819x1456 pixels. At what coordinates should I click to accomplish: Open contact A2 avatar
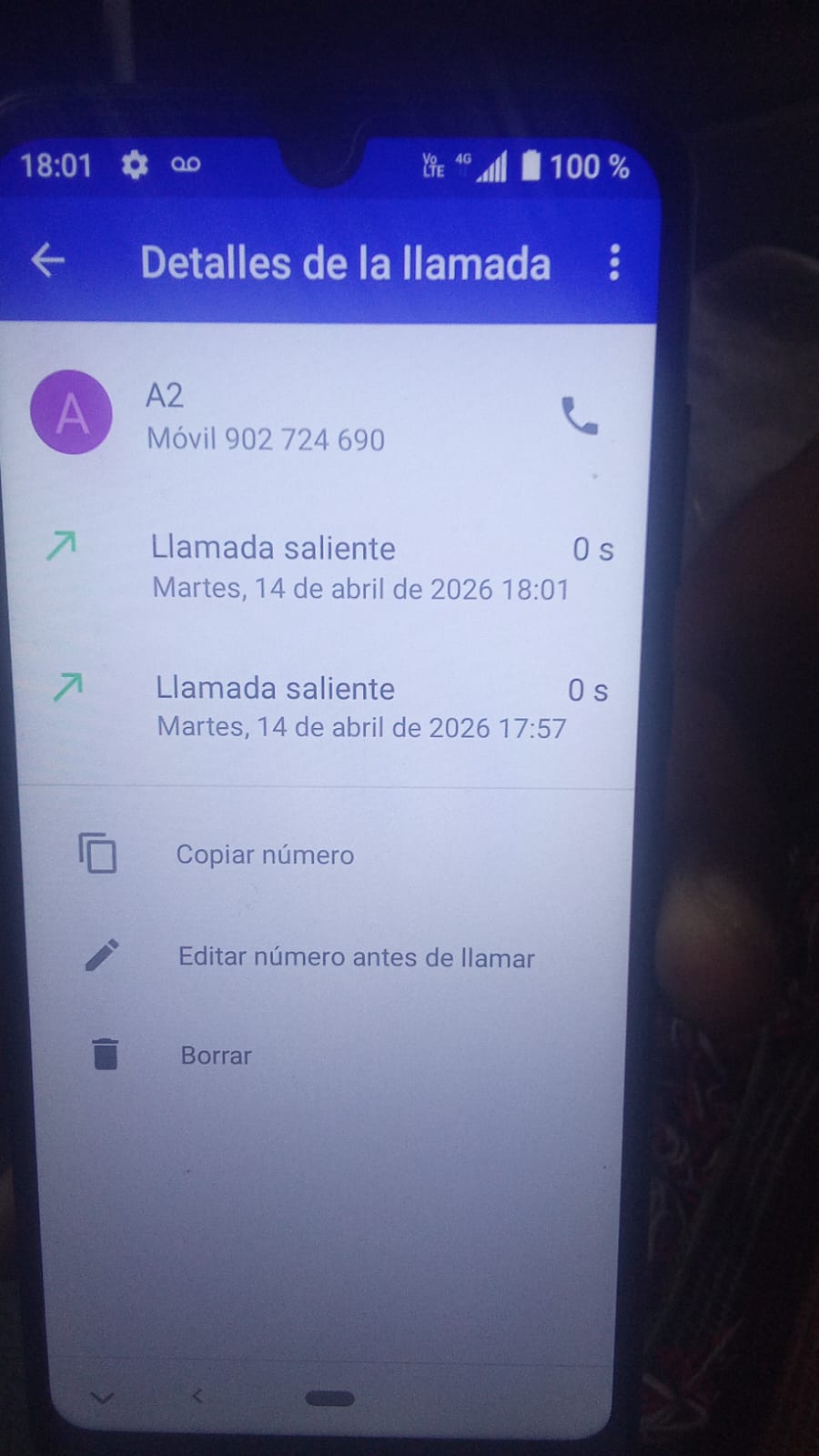72,413
